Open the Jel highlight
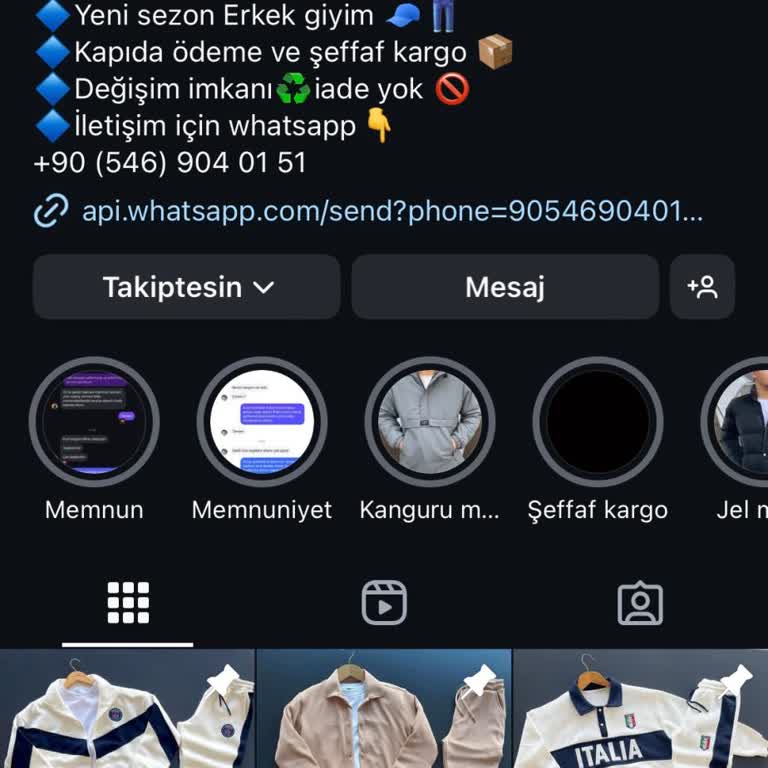Viewport: 768px width, 768px height. tap(744, 422)
